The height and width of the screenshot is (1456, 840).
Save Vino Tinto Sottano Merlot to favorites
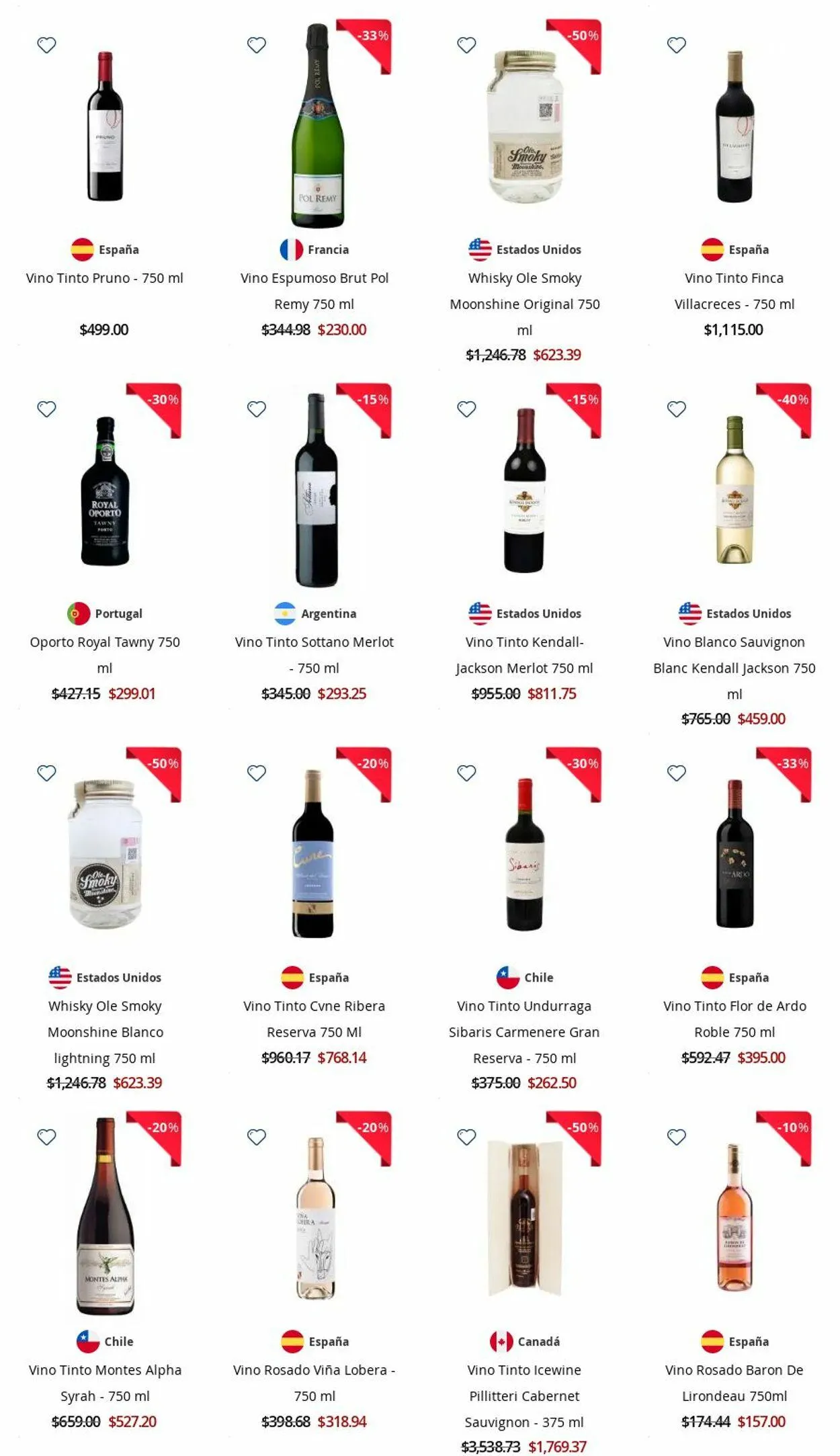point(257,409)
